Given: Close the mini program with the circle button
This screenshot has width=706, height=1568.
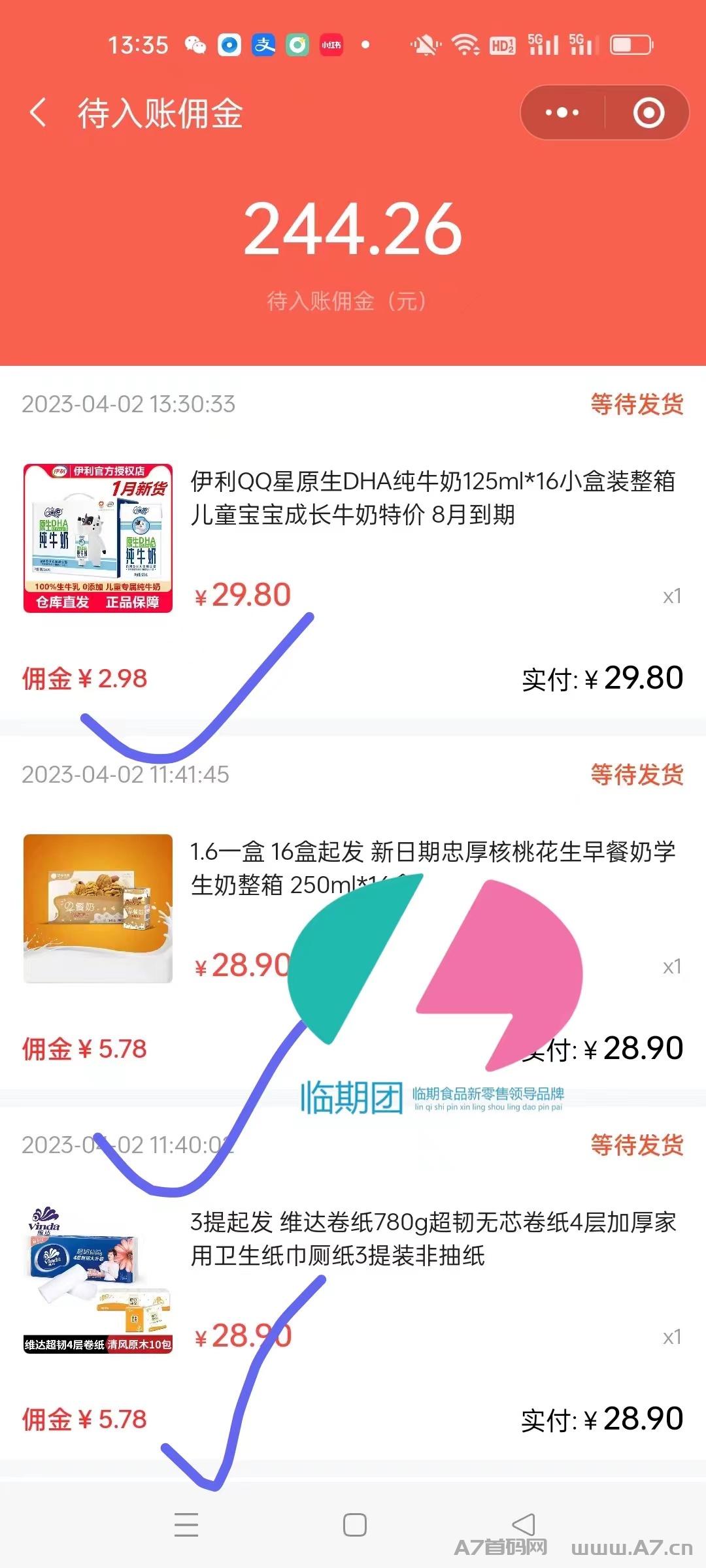Looking at the screenshot, I should [x=648, y=112].
